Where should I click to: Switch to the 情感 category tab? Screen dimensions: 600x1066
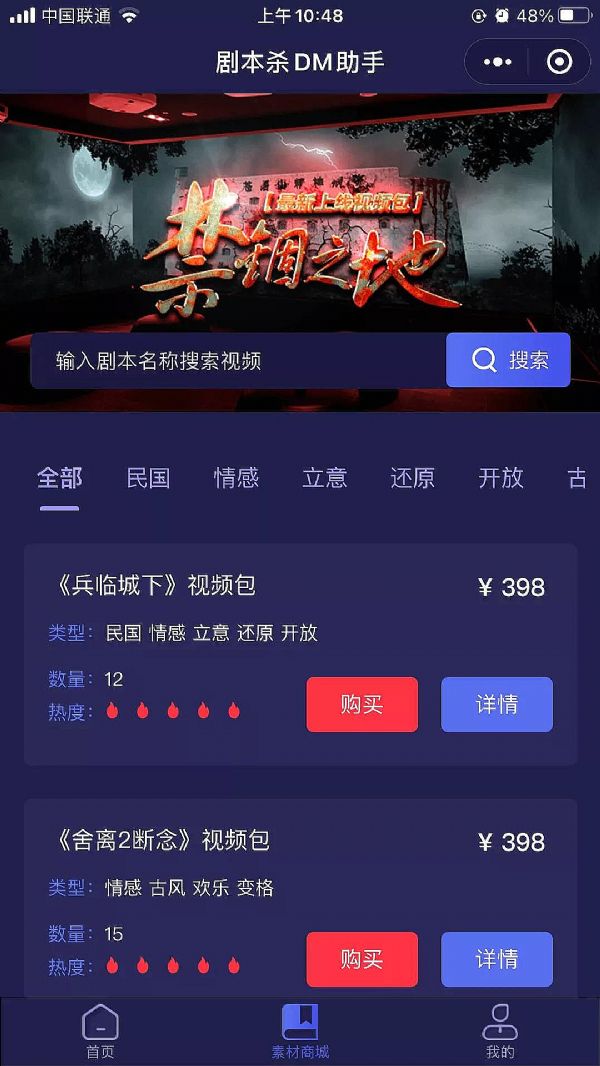(x=236, y=478)
